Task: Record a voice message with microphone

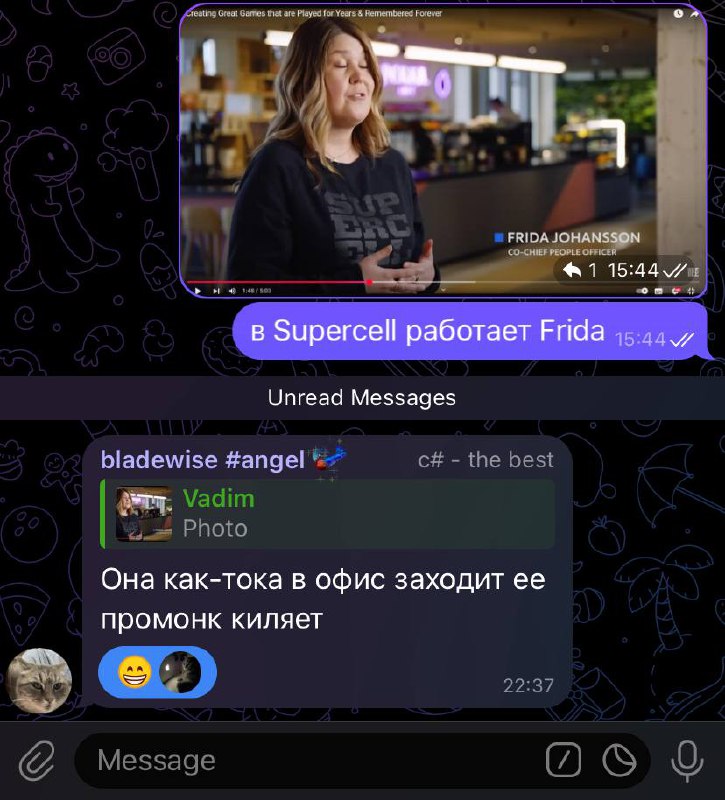Action: point(687,761)
